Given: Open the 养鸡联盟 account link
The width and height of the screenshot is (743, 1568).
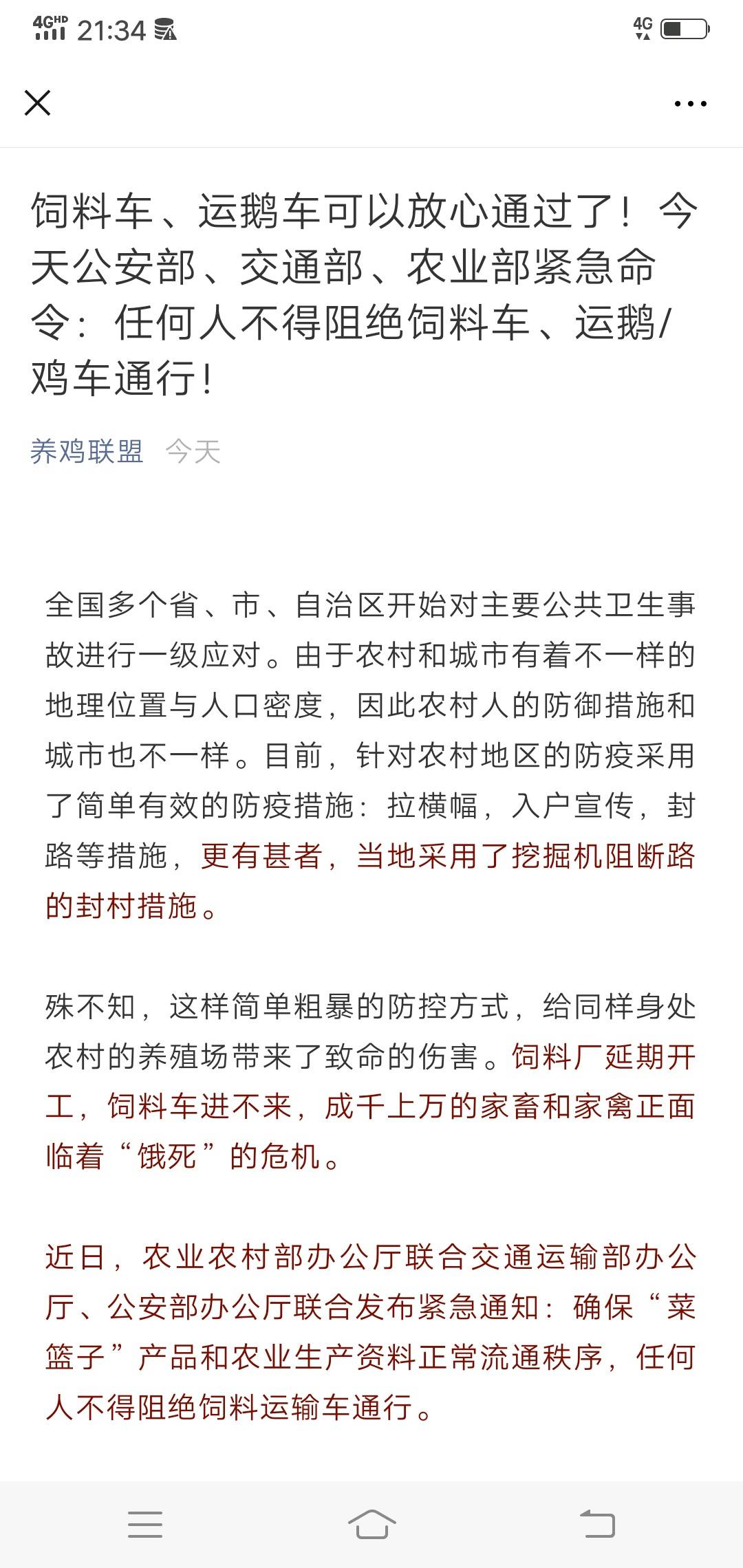Looking at the screenshot, I should pyautogui.click(x=87, y=452).
